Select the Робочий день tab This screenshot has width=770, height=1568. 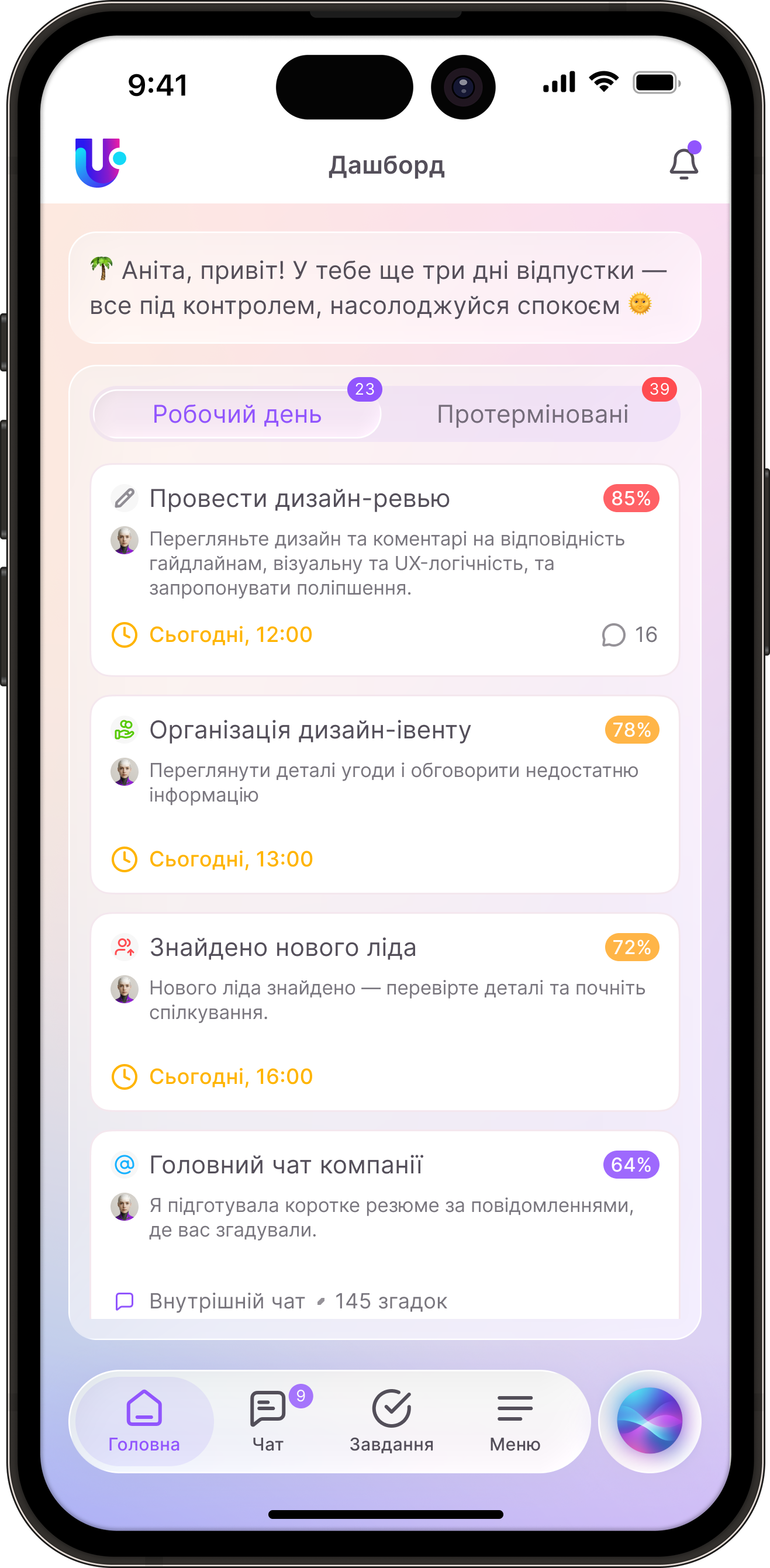click(x=237, y=415)
